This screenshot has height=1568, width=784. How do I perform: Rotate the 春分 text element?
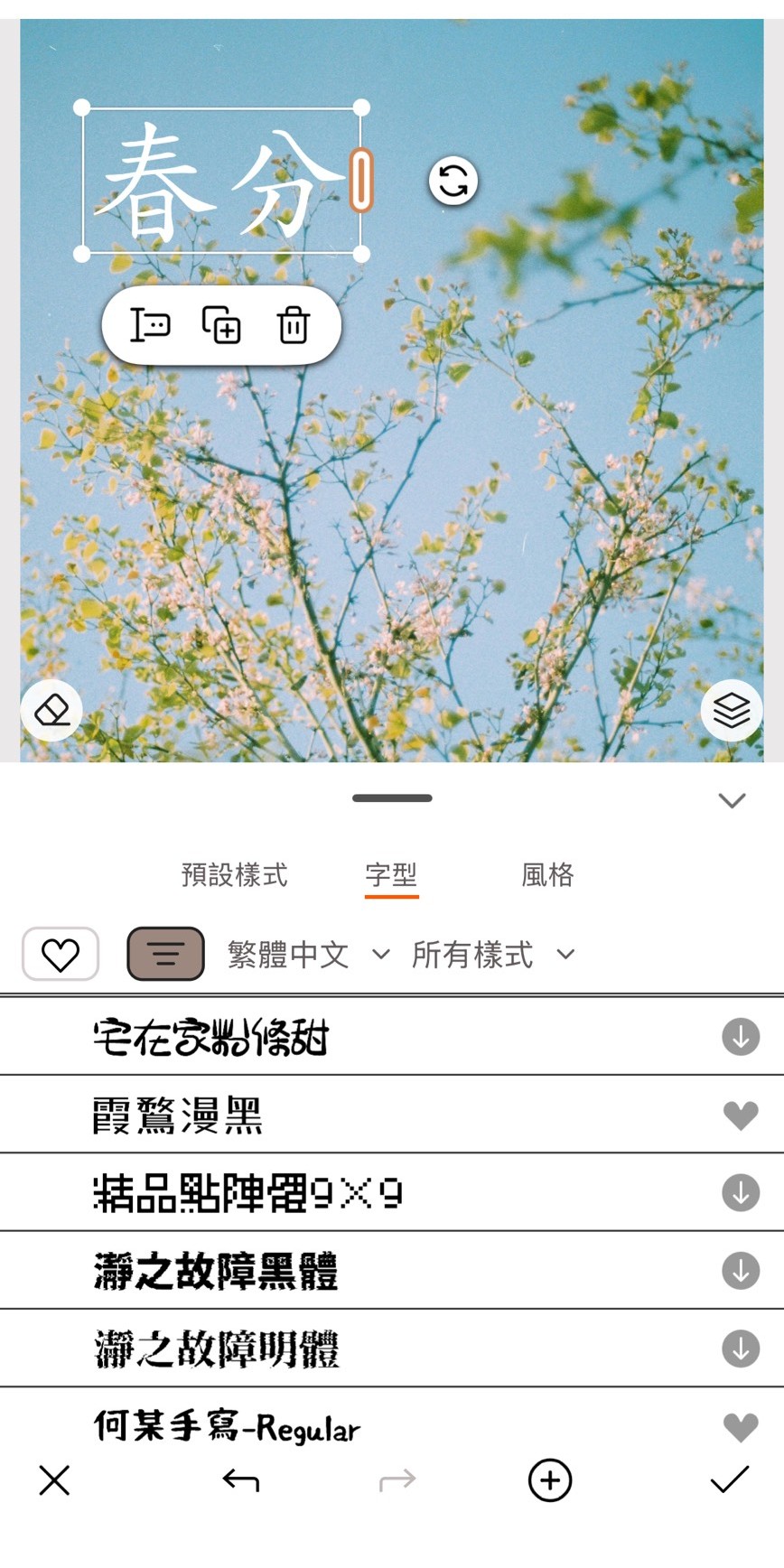click(453, 182)
